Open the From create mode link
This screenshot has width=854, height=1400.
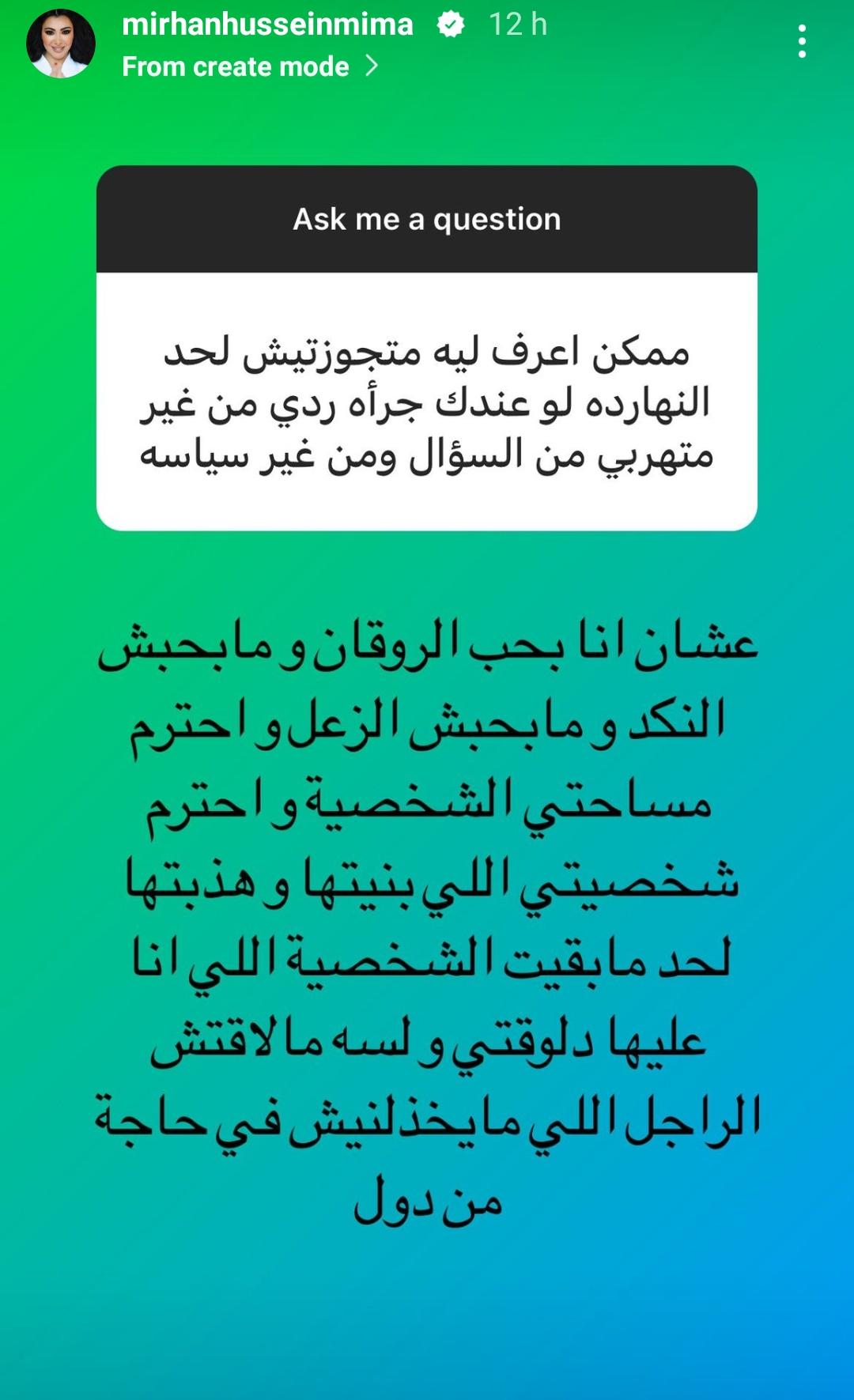point(249,66)
